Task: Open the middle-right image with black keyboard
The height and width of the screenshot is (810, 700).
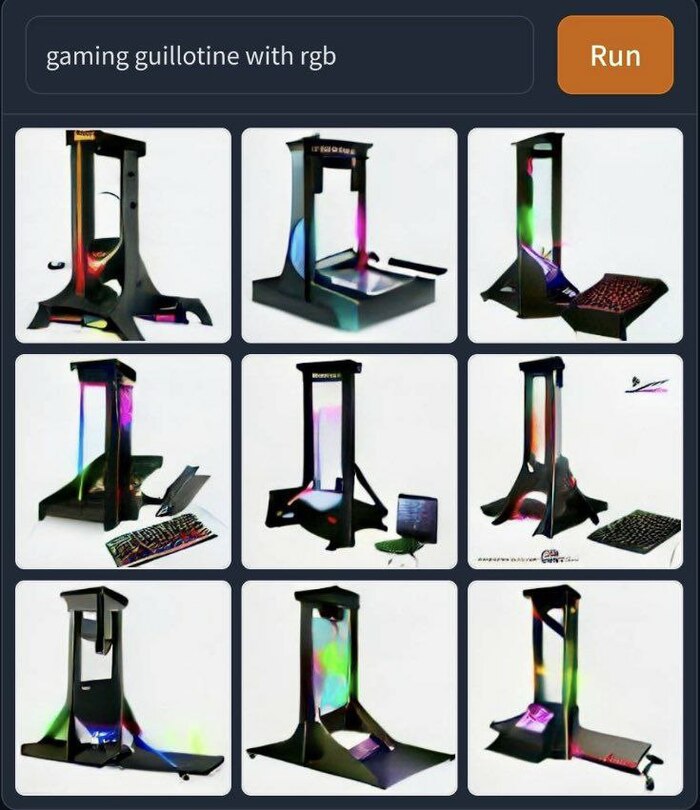Action: coord(575,461)
